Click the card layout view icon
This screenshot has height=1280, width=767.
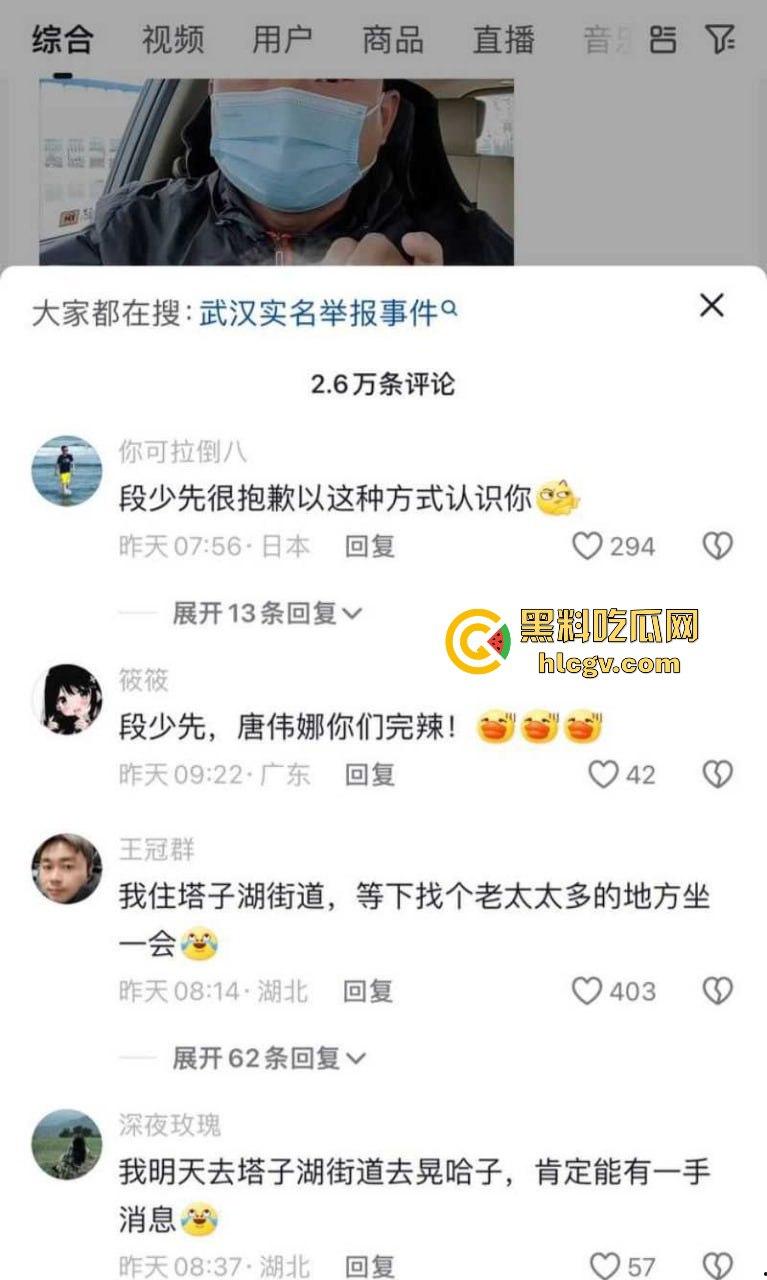click(663, 38)
